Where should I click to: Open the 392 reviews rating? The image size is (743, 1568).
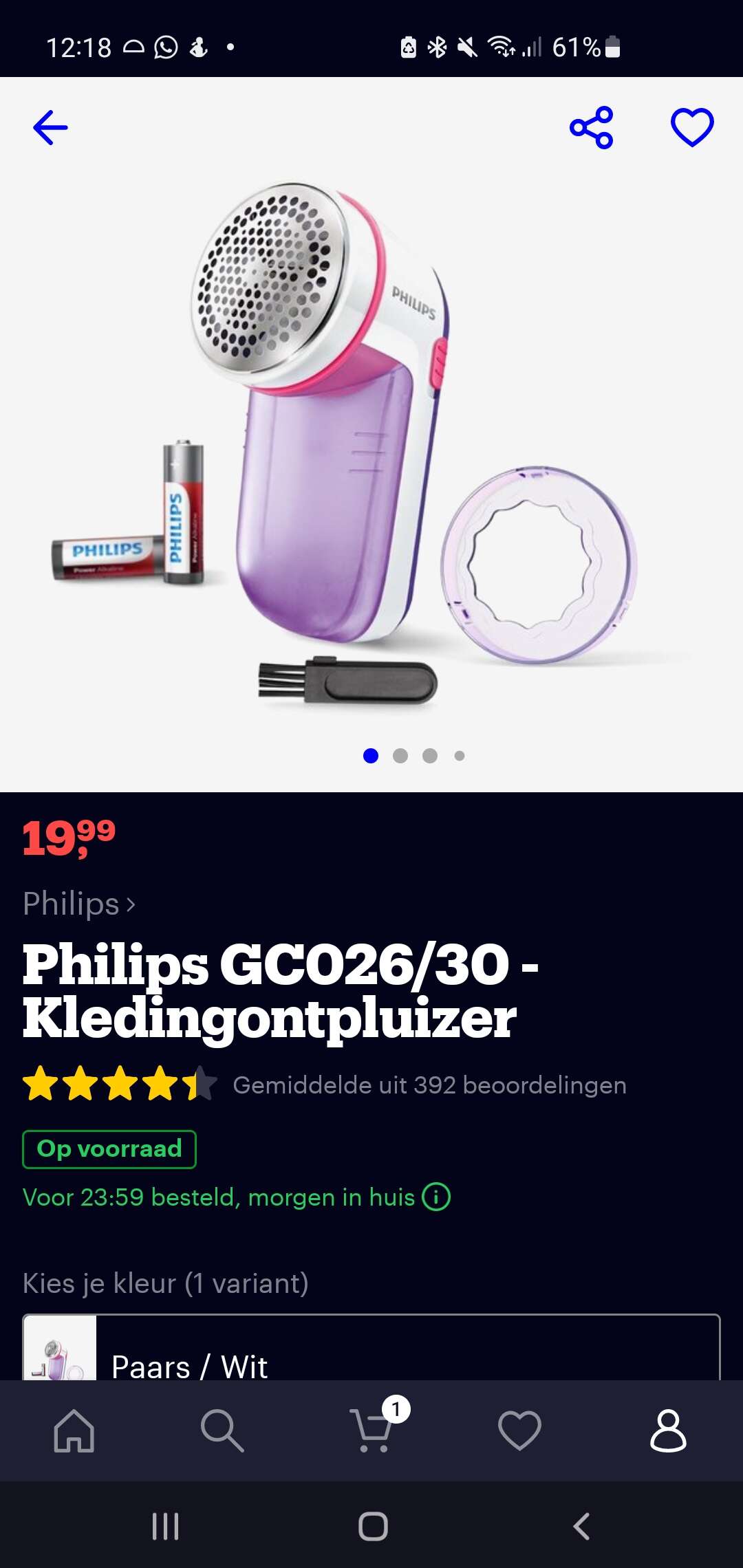(x=325, y=1085)
